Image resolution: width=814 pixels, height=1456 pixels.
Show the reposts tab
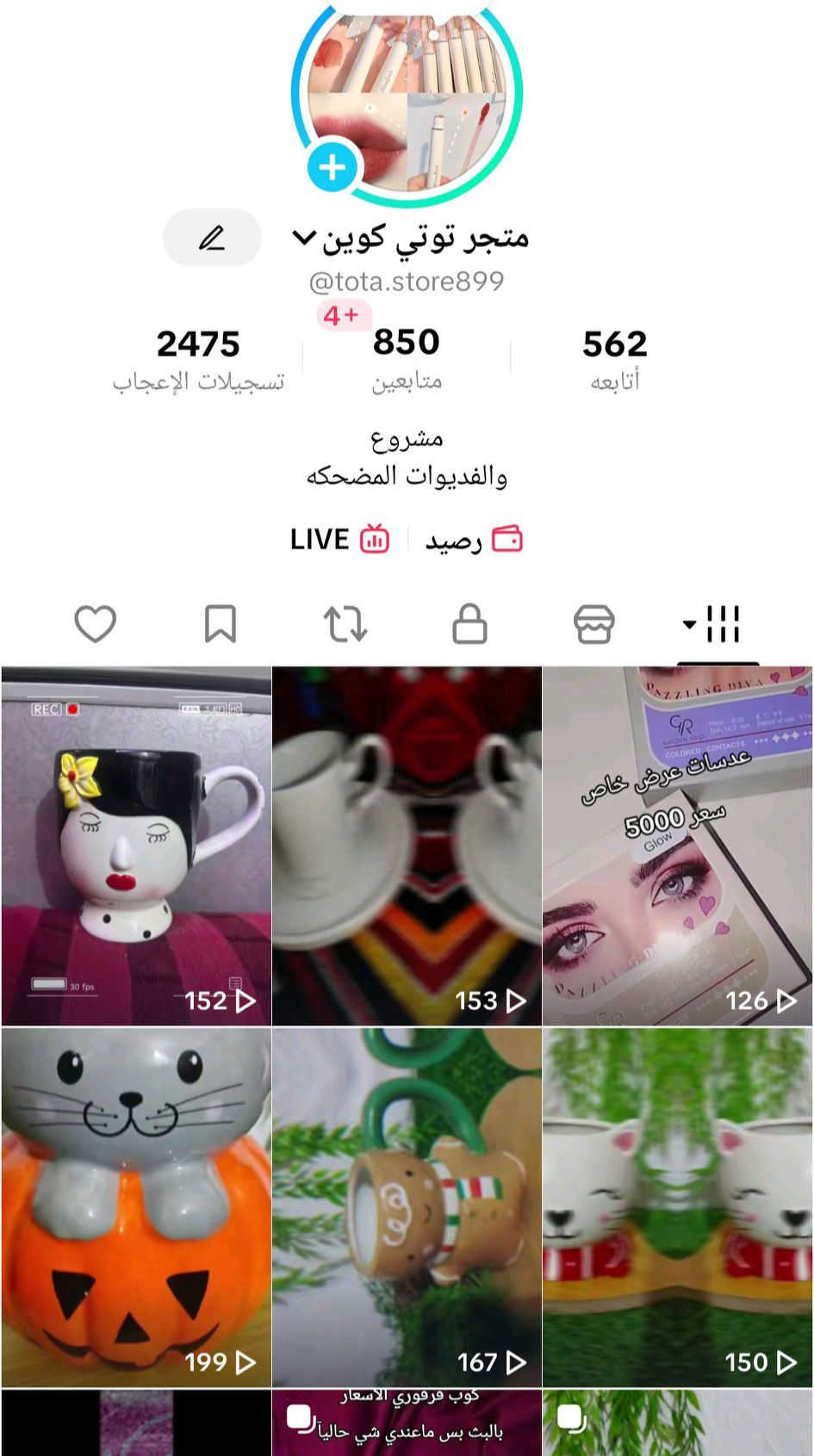pos(345,623)
